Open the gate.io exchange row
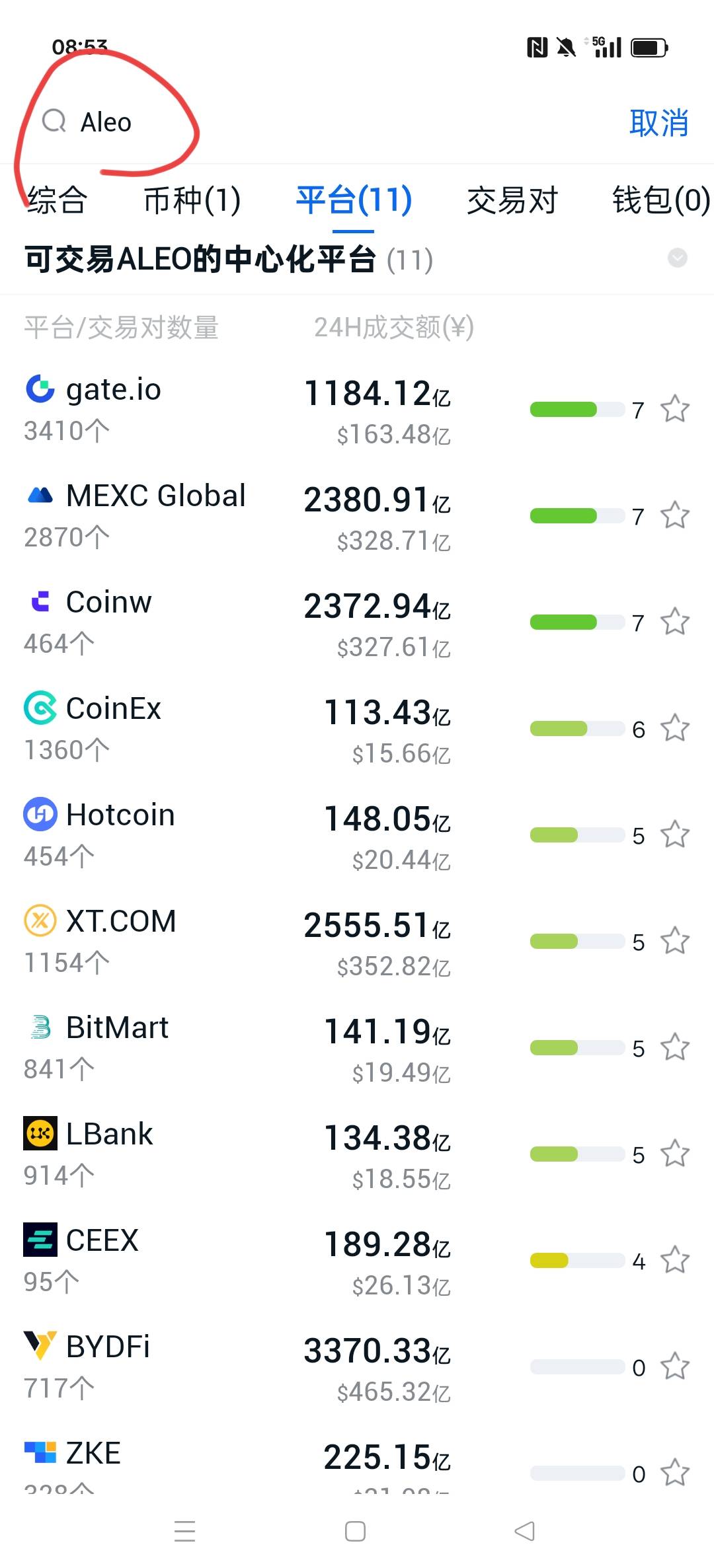 [x=113, y=390]
